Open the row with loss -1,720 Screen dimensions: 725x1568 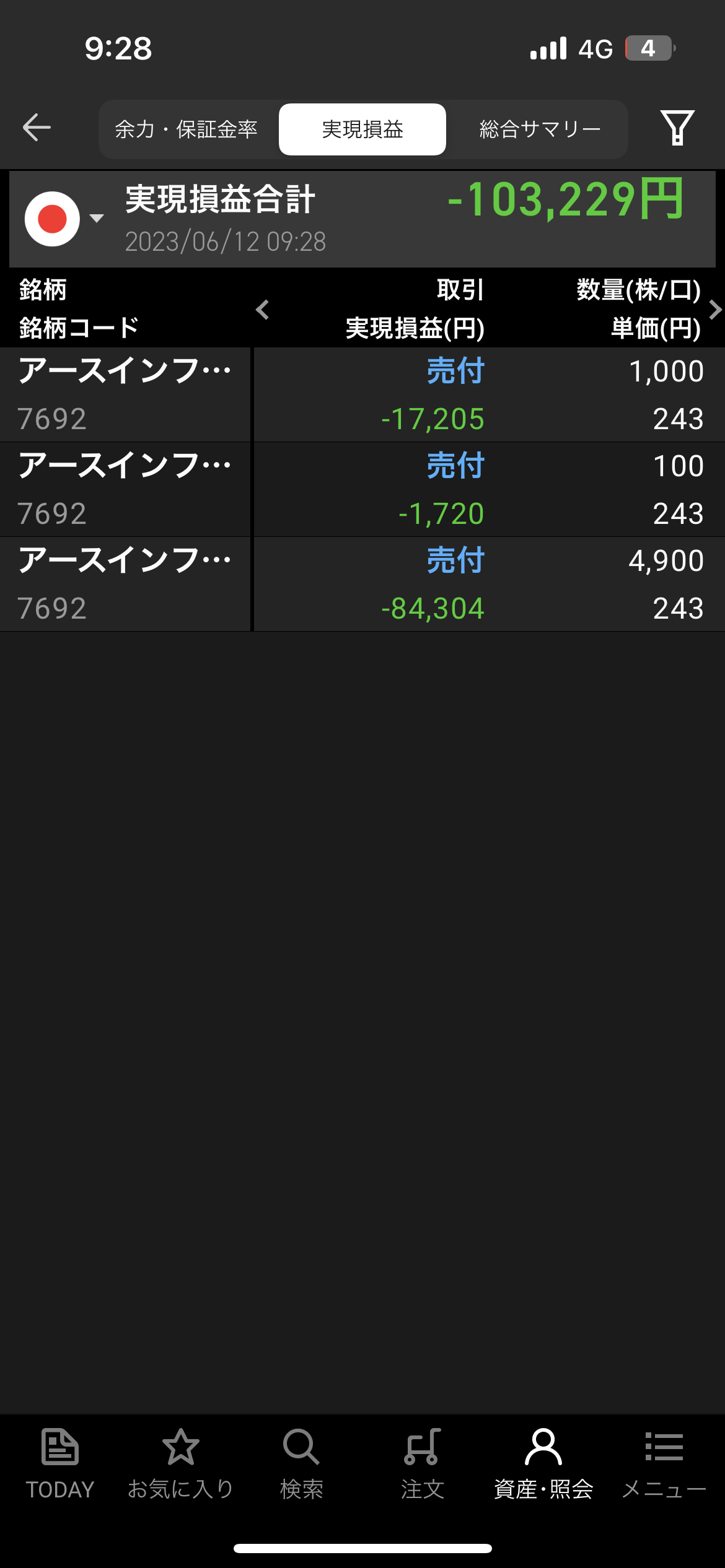pos(362,489)
